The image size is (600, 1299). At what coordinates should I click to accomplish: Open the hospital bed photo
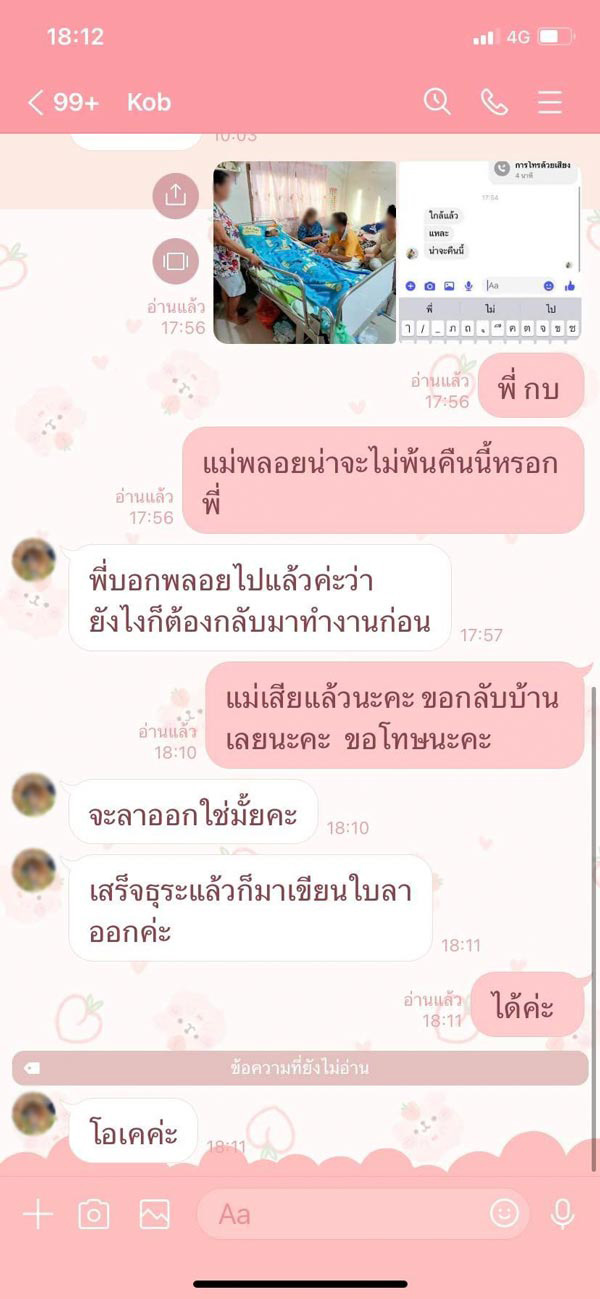click(304, 252)
